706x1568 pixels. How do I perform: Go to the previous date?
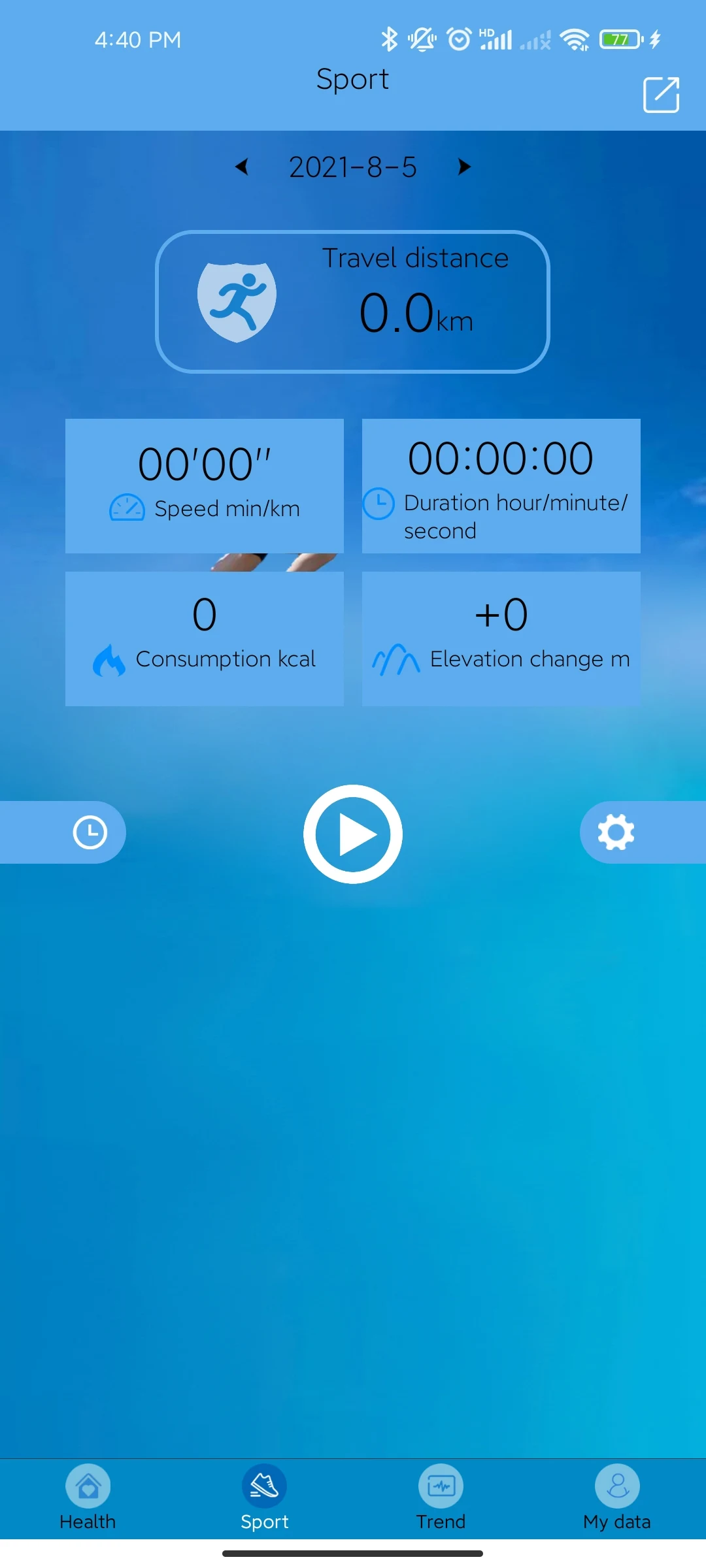[242, 167]
